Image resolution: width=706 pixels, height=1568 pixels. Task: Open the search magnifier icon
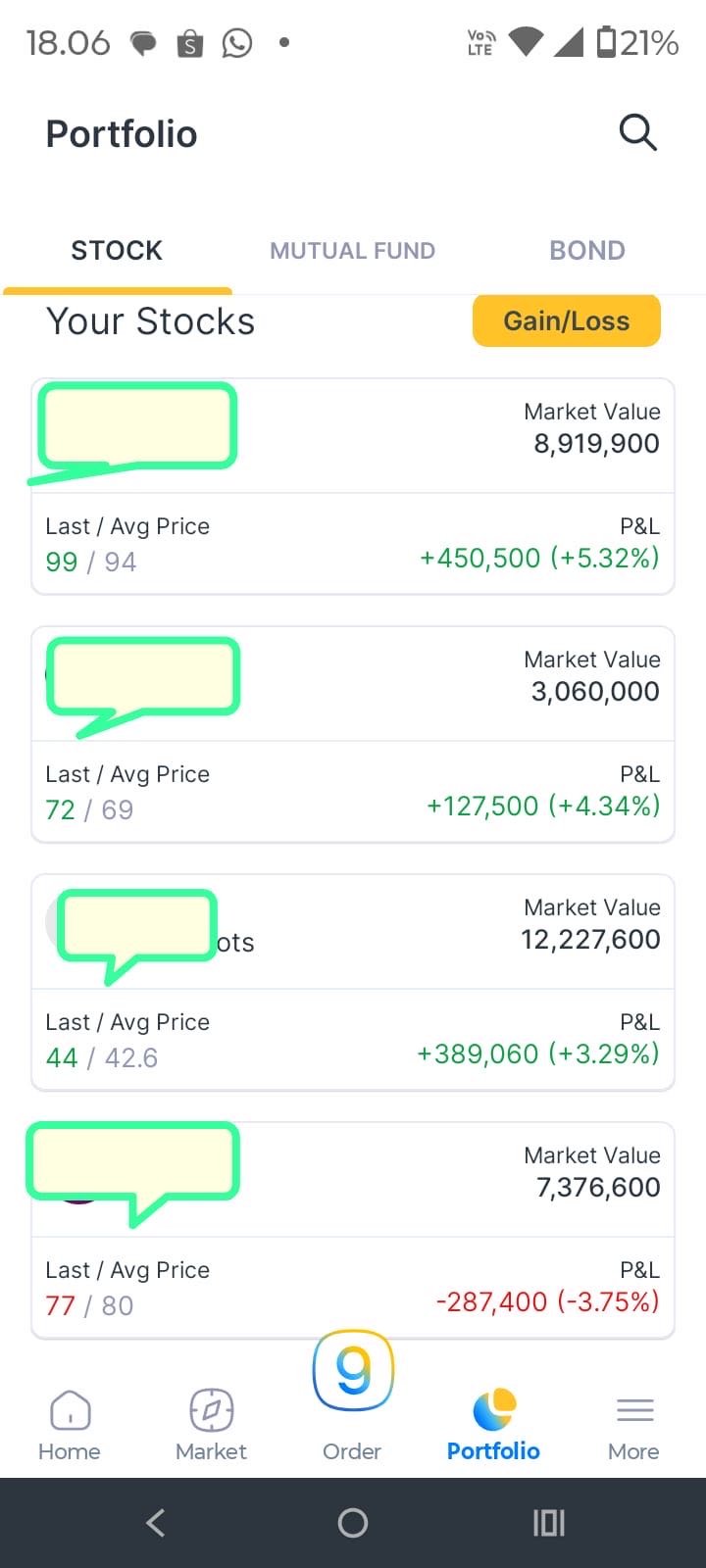637,132
